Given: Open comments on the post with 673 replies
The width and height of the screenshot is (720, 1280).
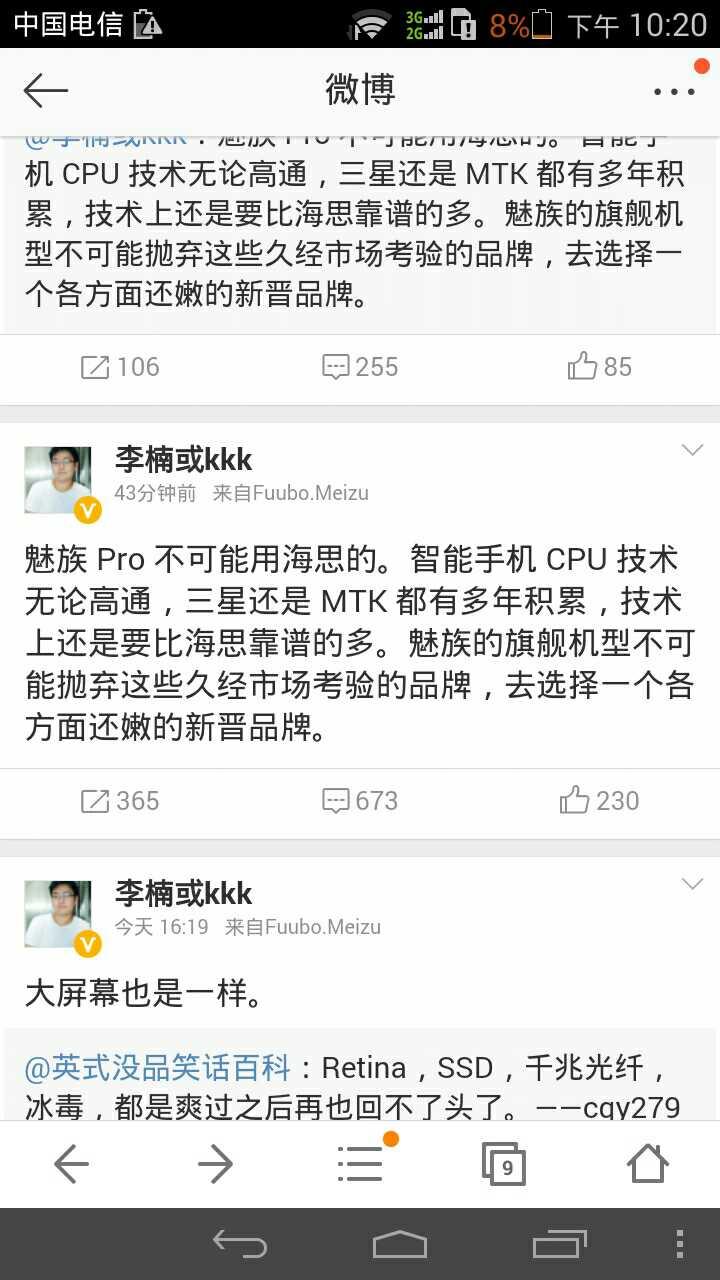Looking at the screenshot, I should point(358,800).
